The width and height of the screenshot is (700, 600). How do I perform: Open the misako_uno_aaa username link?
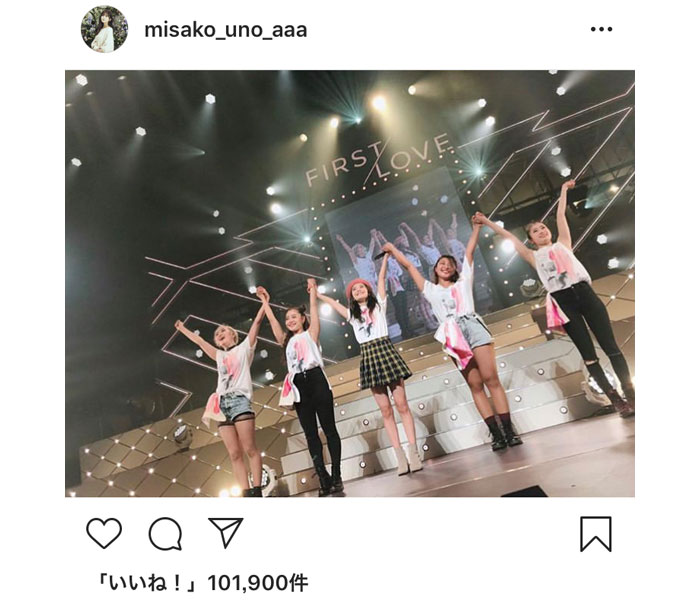click(x=225, y=30)
